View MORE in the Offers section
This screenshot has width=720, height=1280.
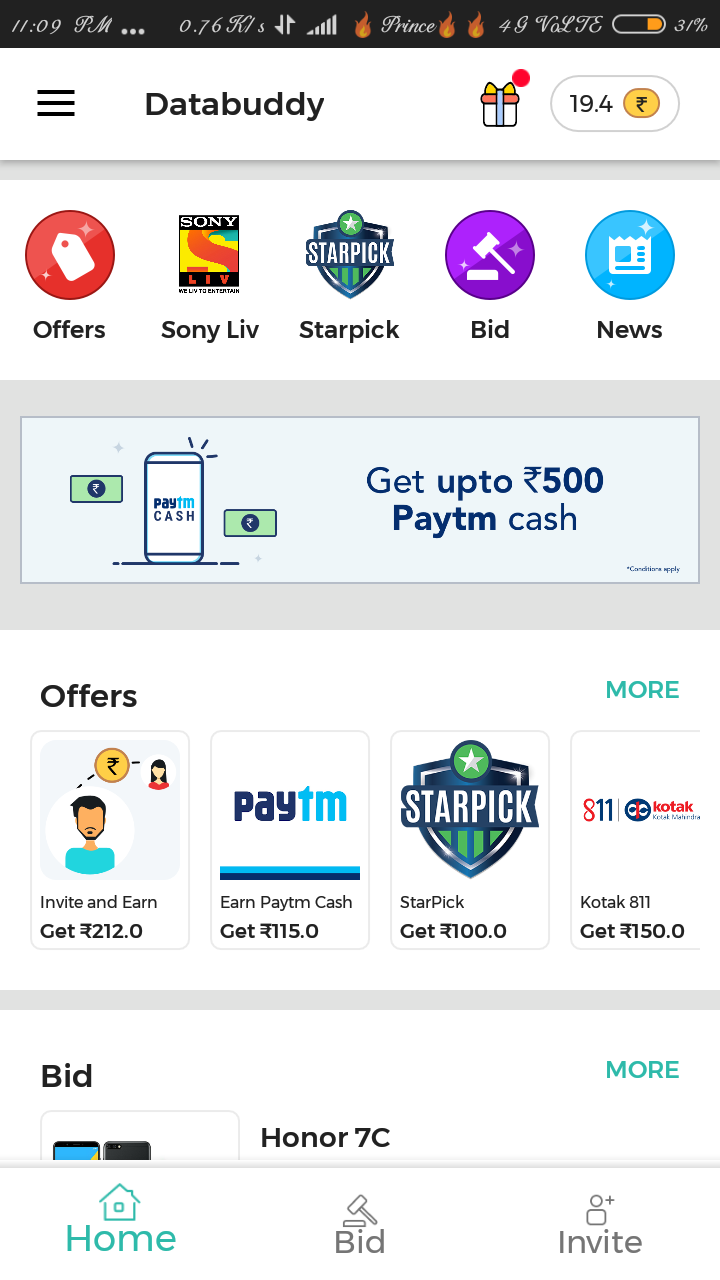click(x=642, y=690)
